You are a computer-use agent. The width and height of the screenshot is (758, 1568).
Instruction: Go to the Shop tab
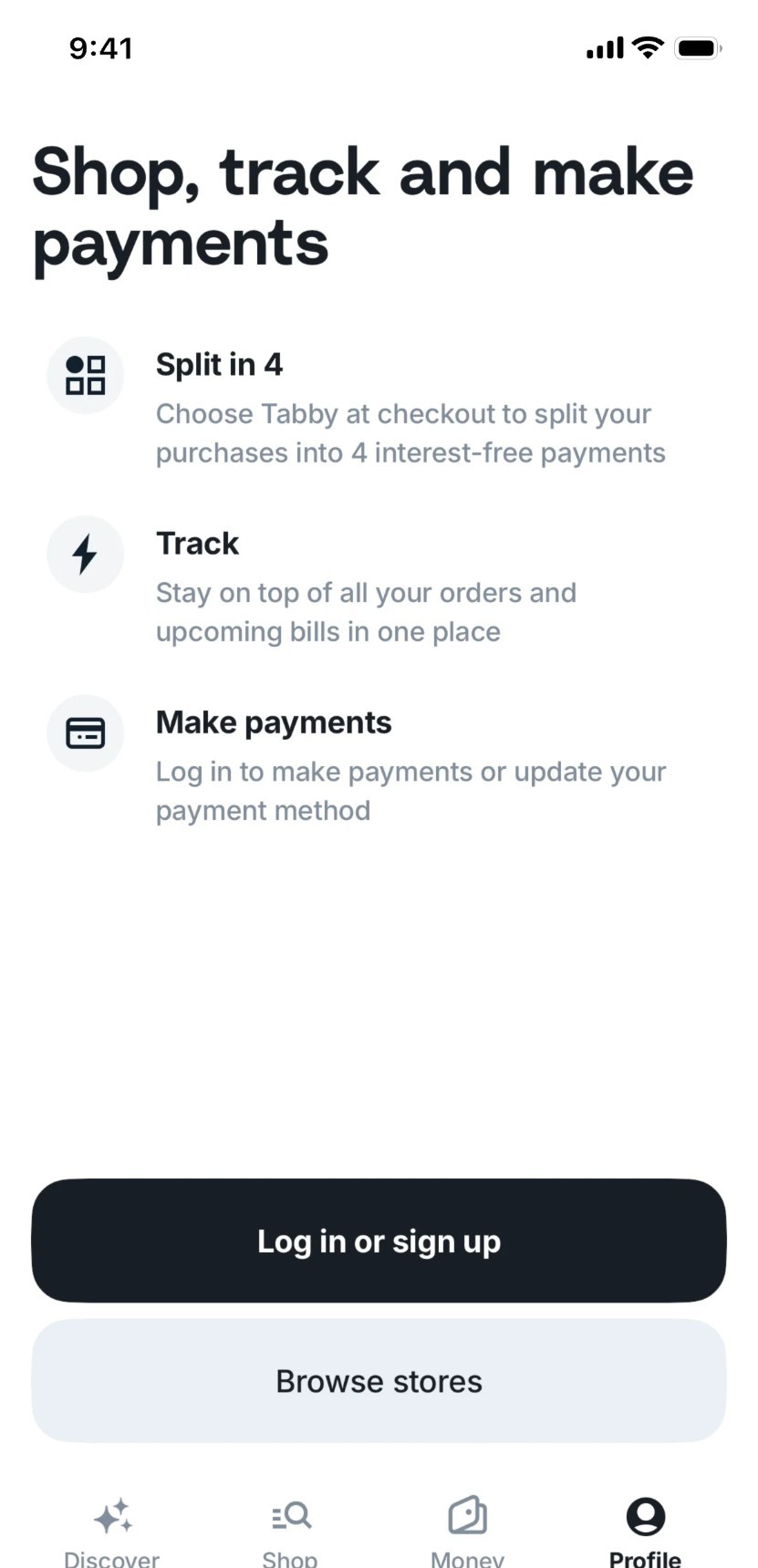[x=290, y=1528]
